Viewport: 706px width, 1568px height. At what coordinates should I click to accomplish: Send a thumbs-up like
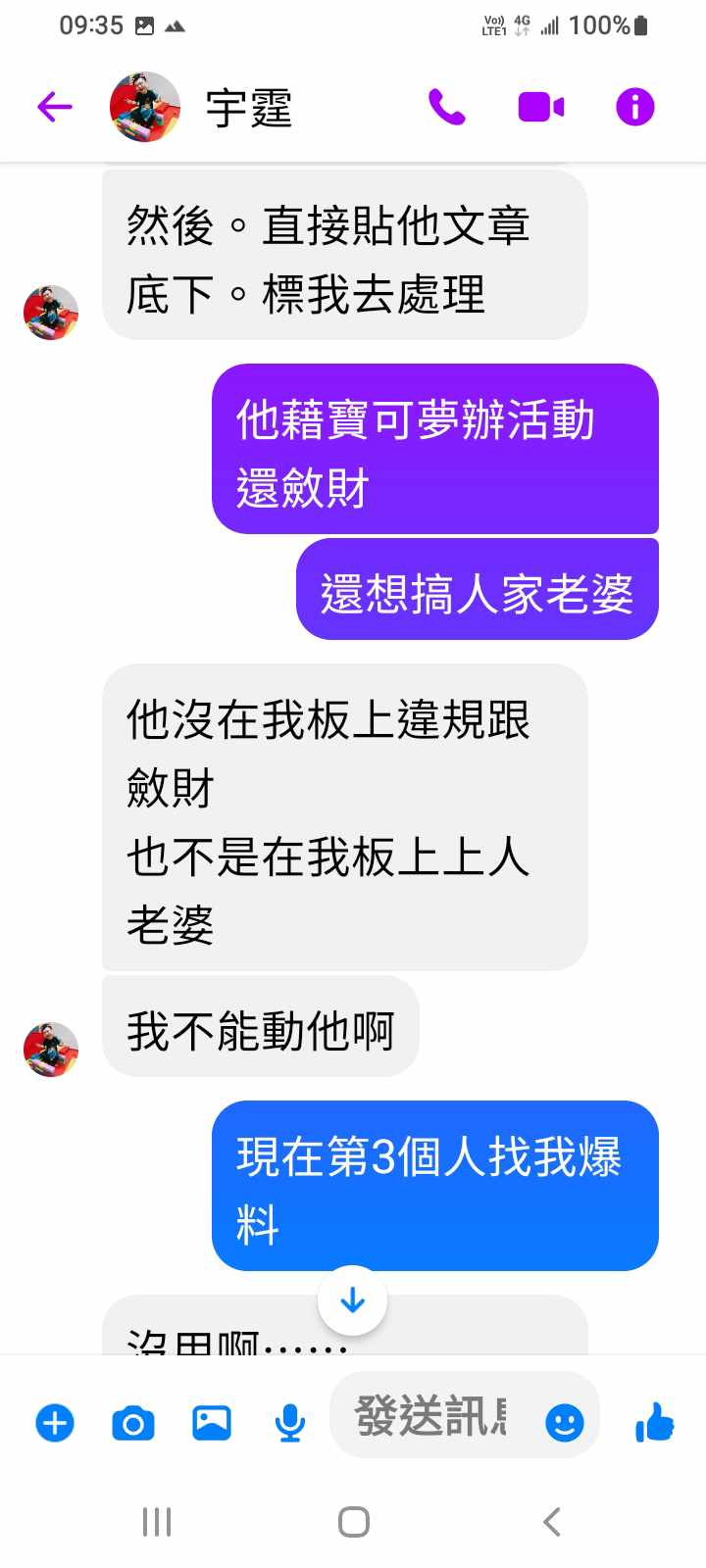click(655, 1422)
